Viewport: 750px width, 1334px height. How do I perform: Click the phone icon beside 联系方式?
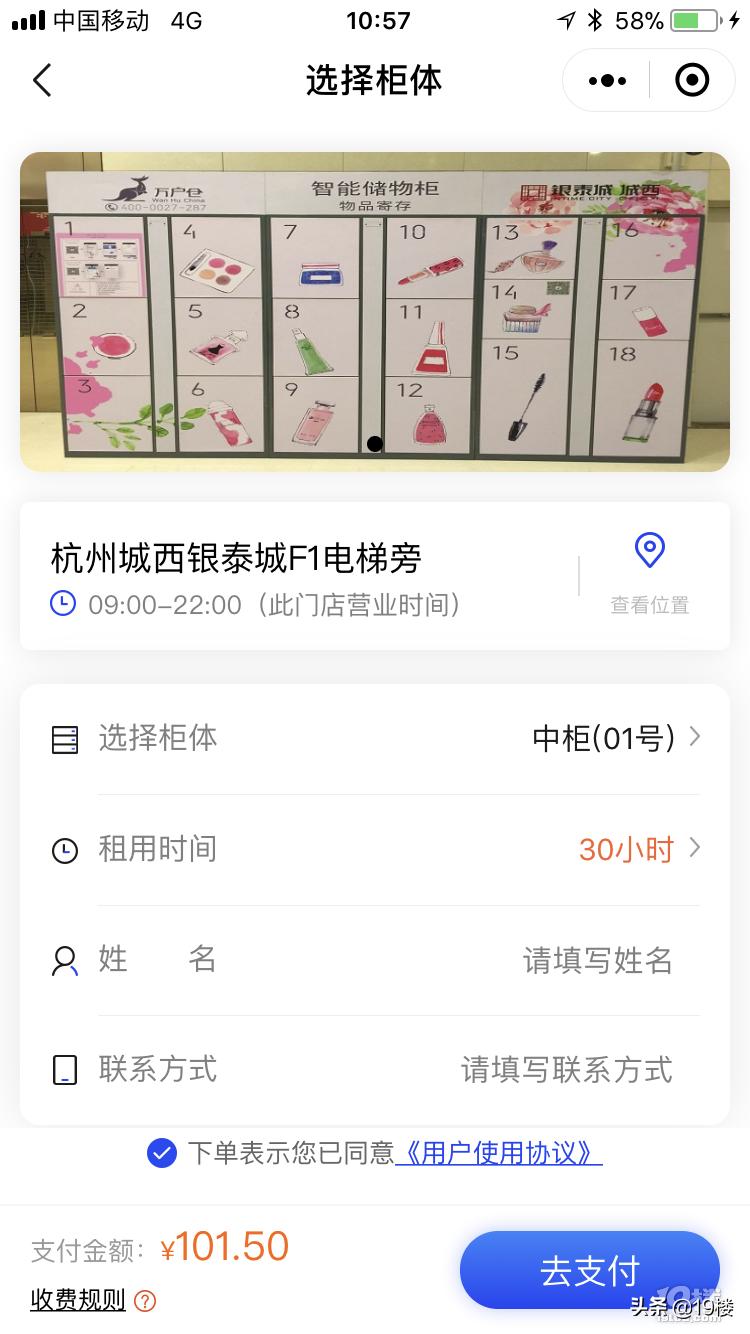pyautogui.click(x=64, y=1070)
